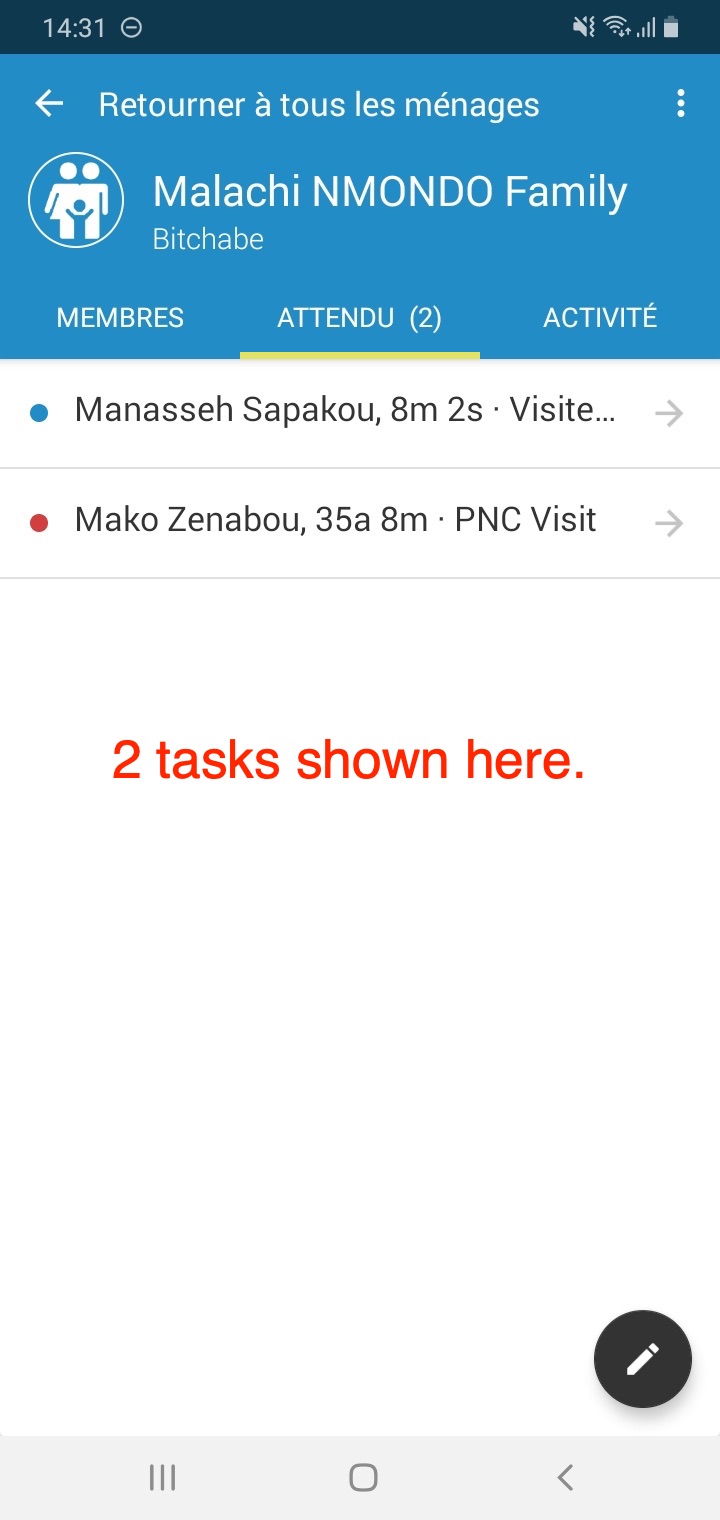The image size is (720, 1520).
Task: Switch to the MEMBRES tab
Action: (119, 317)
